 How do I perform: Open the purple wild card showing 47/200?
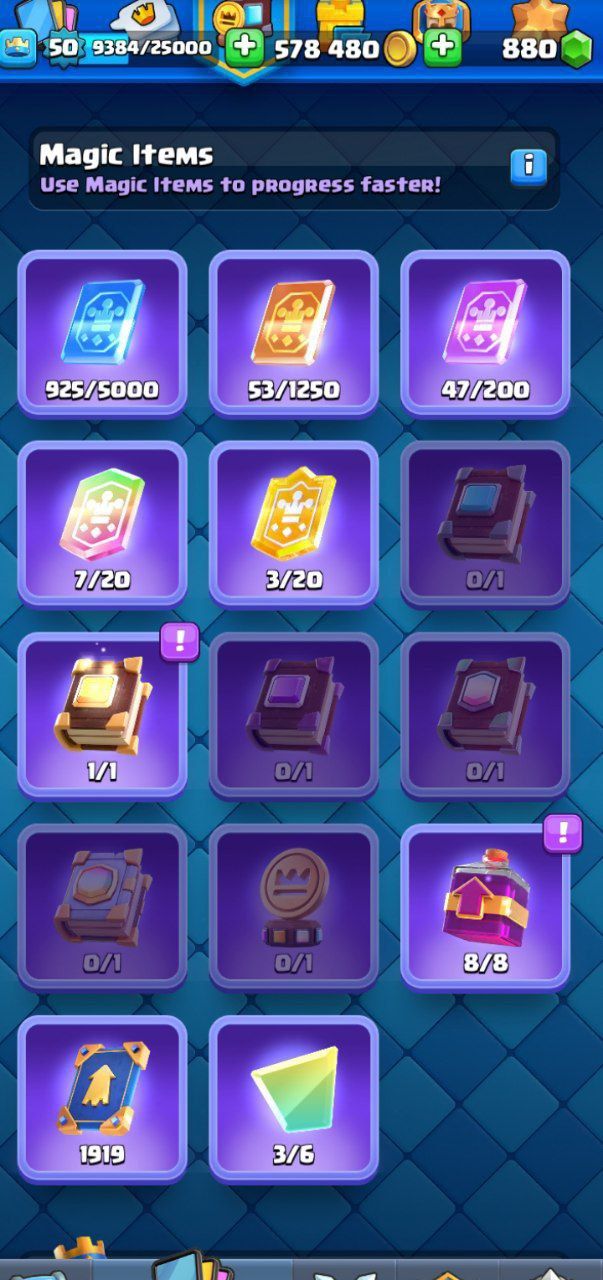tap(485, 334)
